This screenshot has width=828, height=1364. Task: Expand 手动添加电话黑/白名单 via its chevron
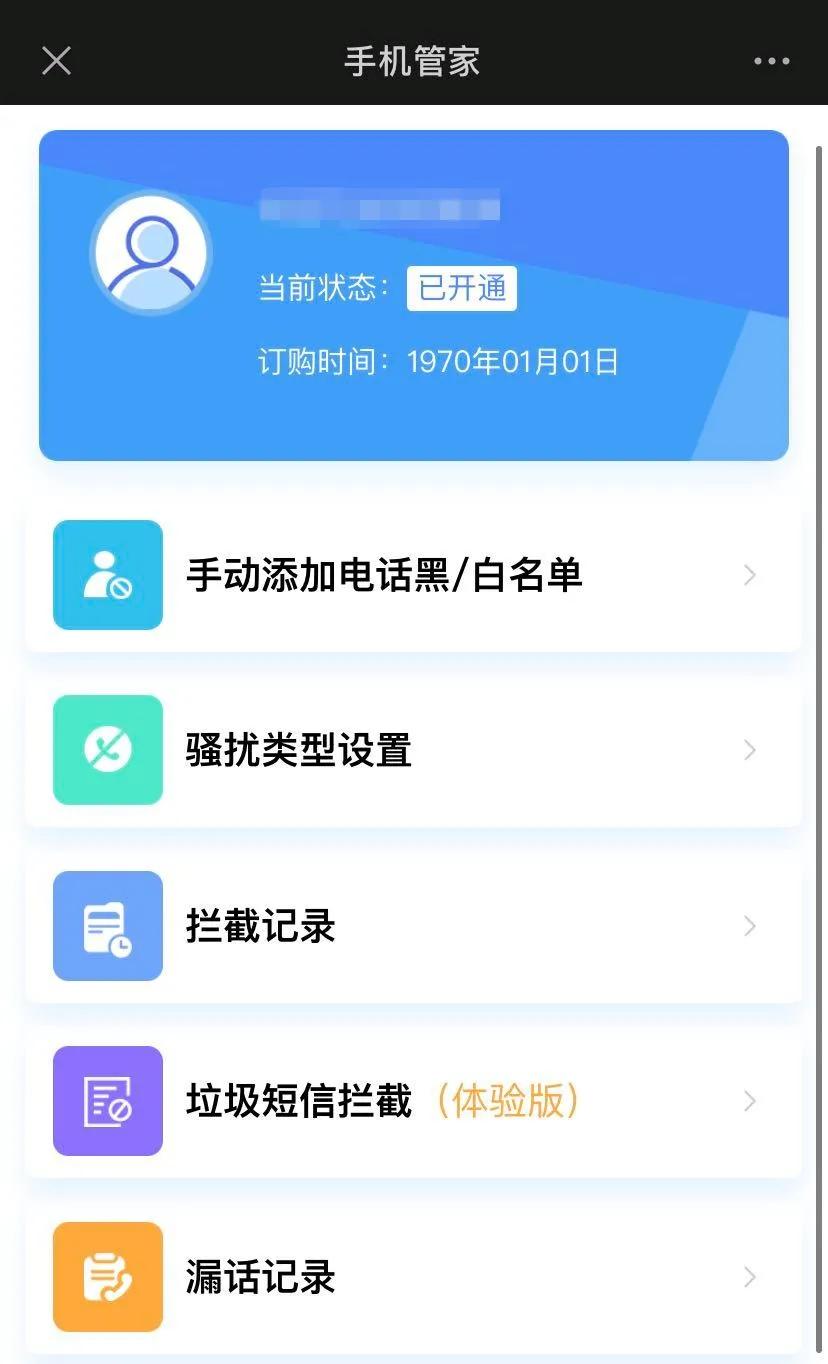pyautogui.click(x=749, y=574)
